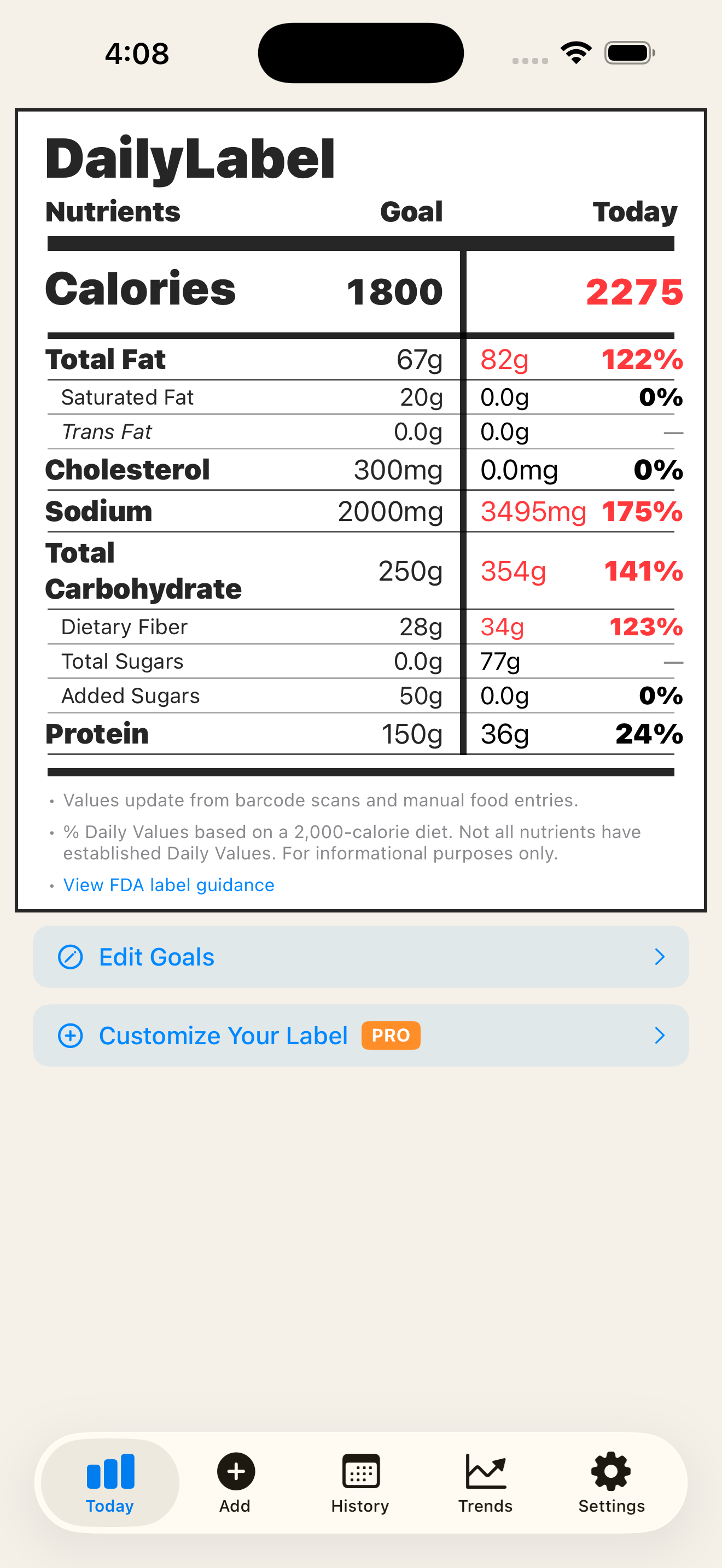722x1568 pixels.
Task: Tap the plus icon beside Customize Your Label
Action: (x=71, y=1035)
